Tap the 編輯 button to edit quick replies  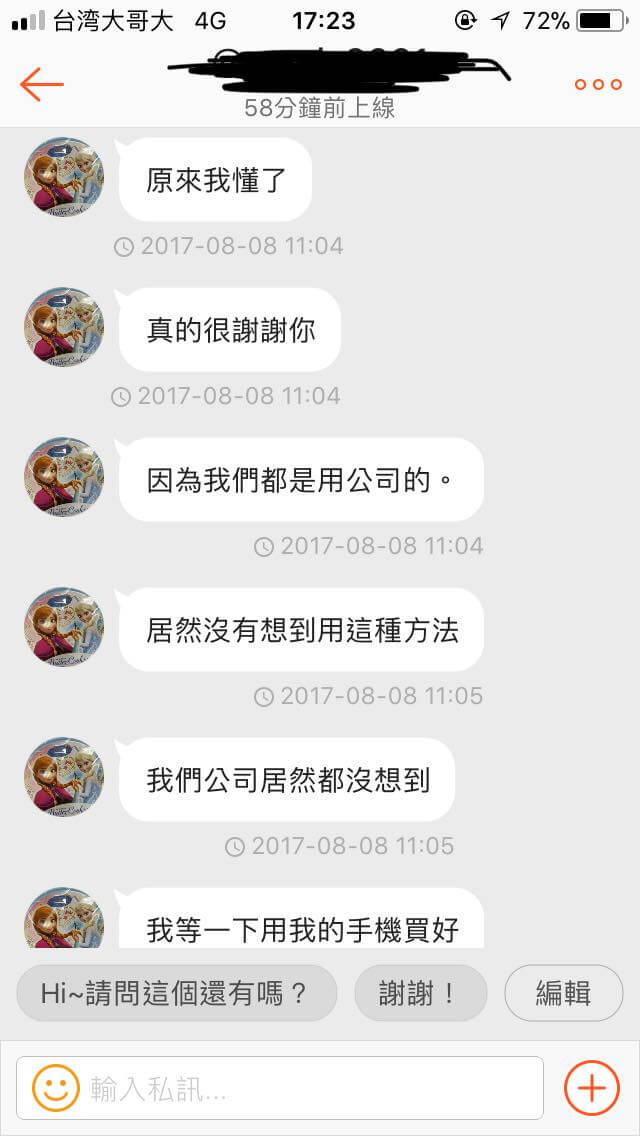(x=563, y=993)
